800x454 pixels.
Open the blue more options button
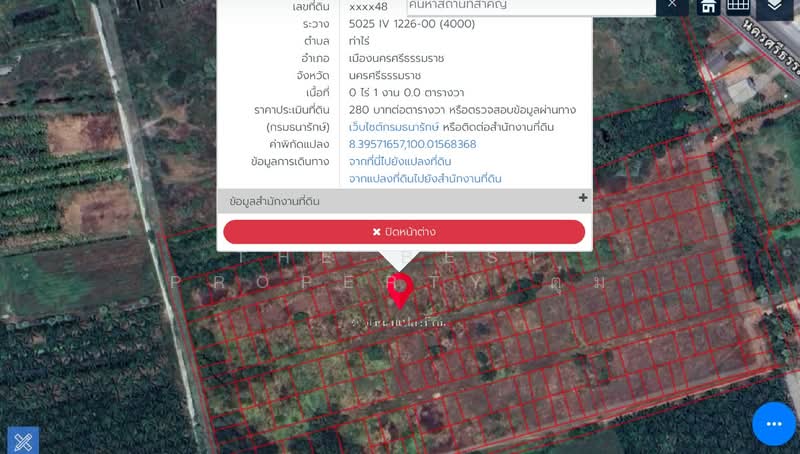[774, 424]
